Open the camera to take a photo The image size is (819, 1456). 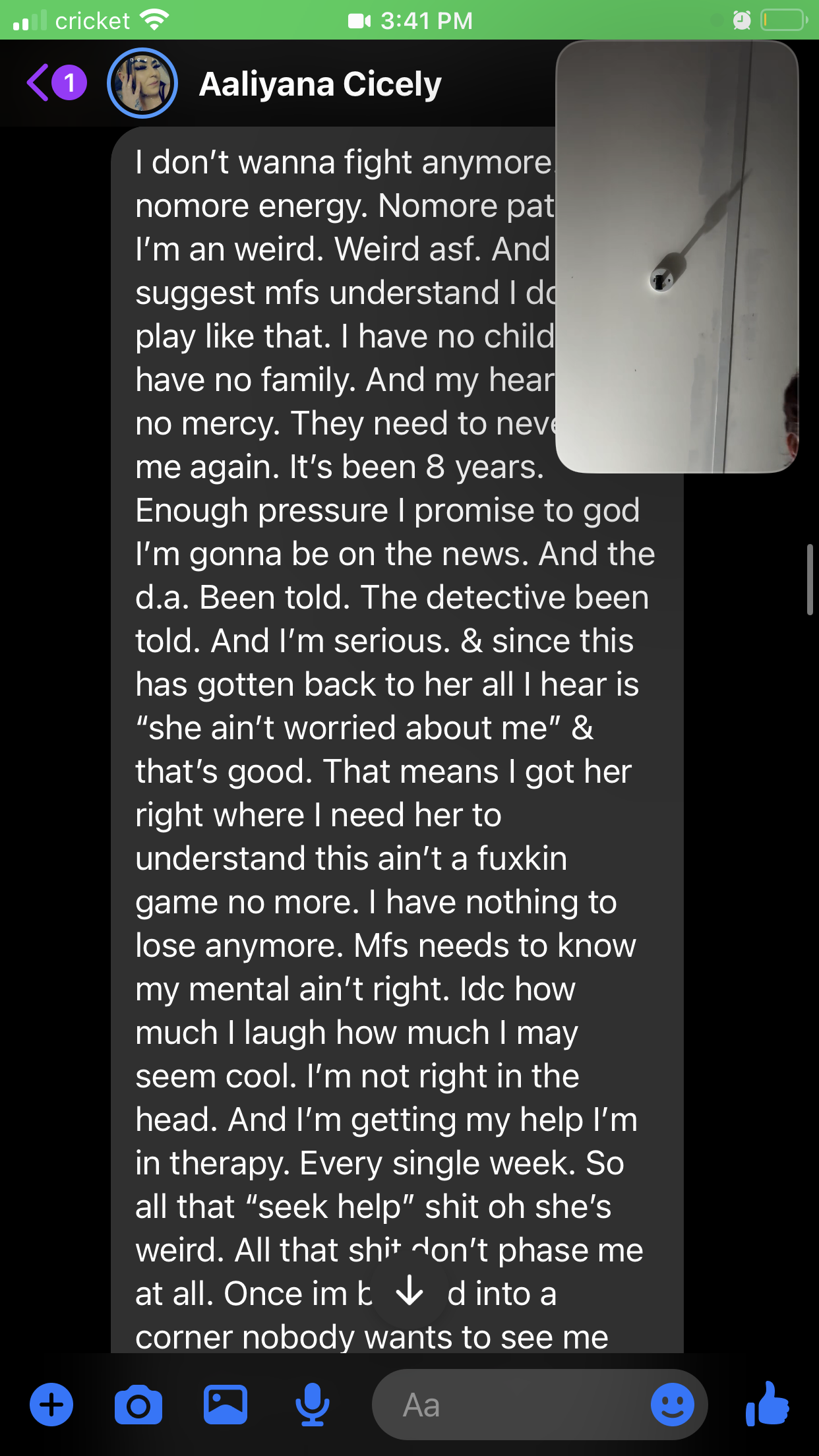coord(138,1405)
